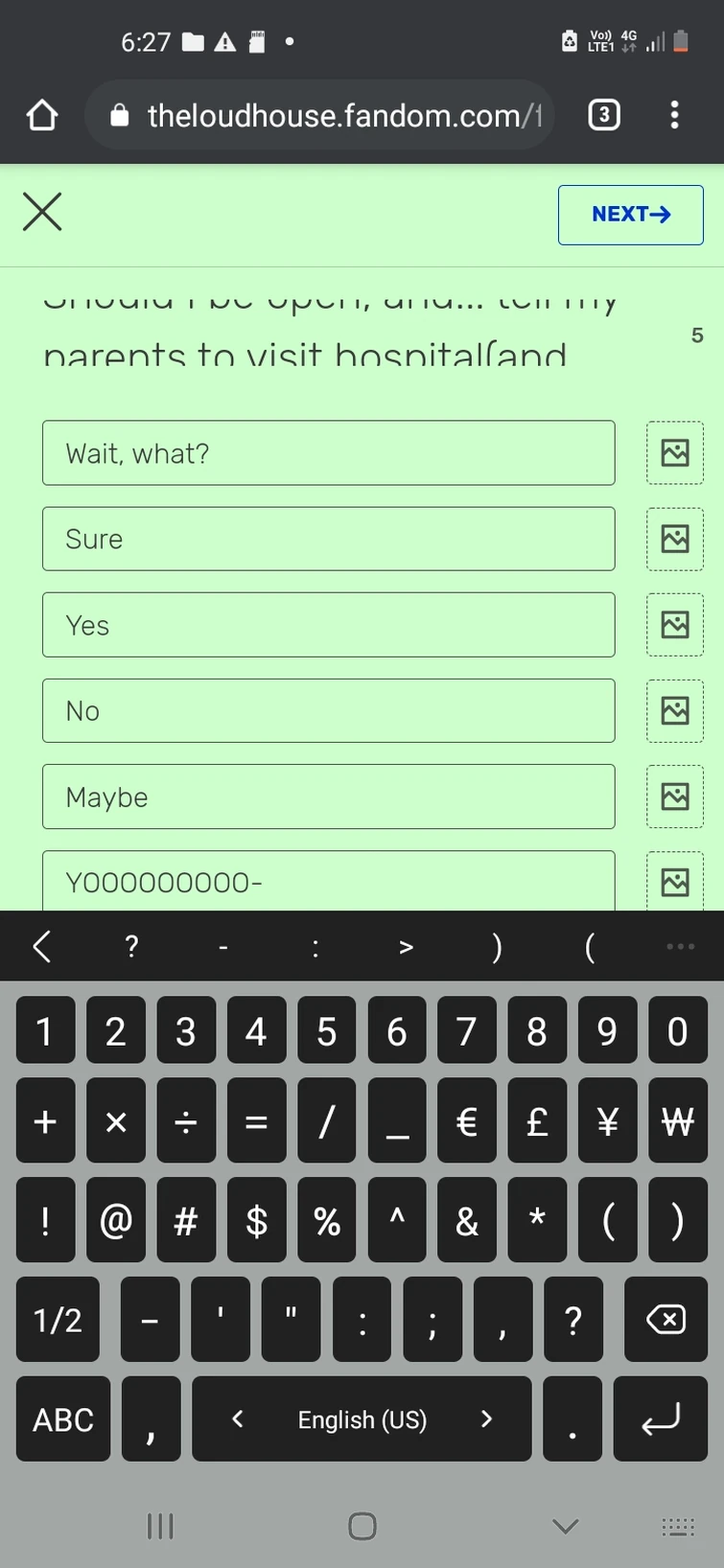The width and height of the screenshot is (724, 1568).
Task: Open the browser home page
Action: [42, 116]
